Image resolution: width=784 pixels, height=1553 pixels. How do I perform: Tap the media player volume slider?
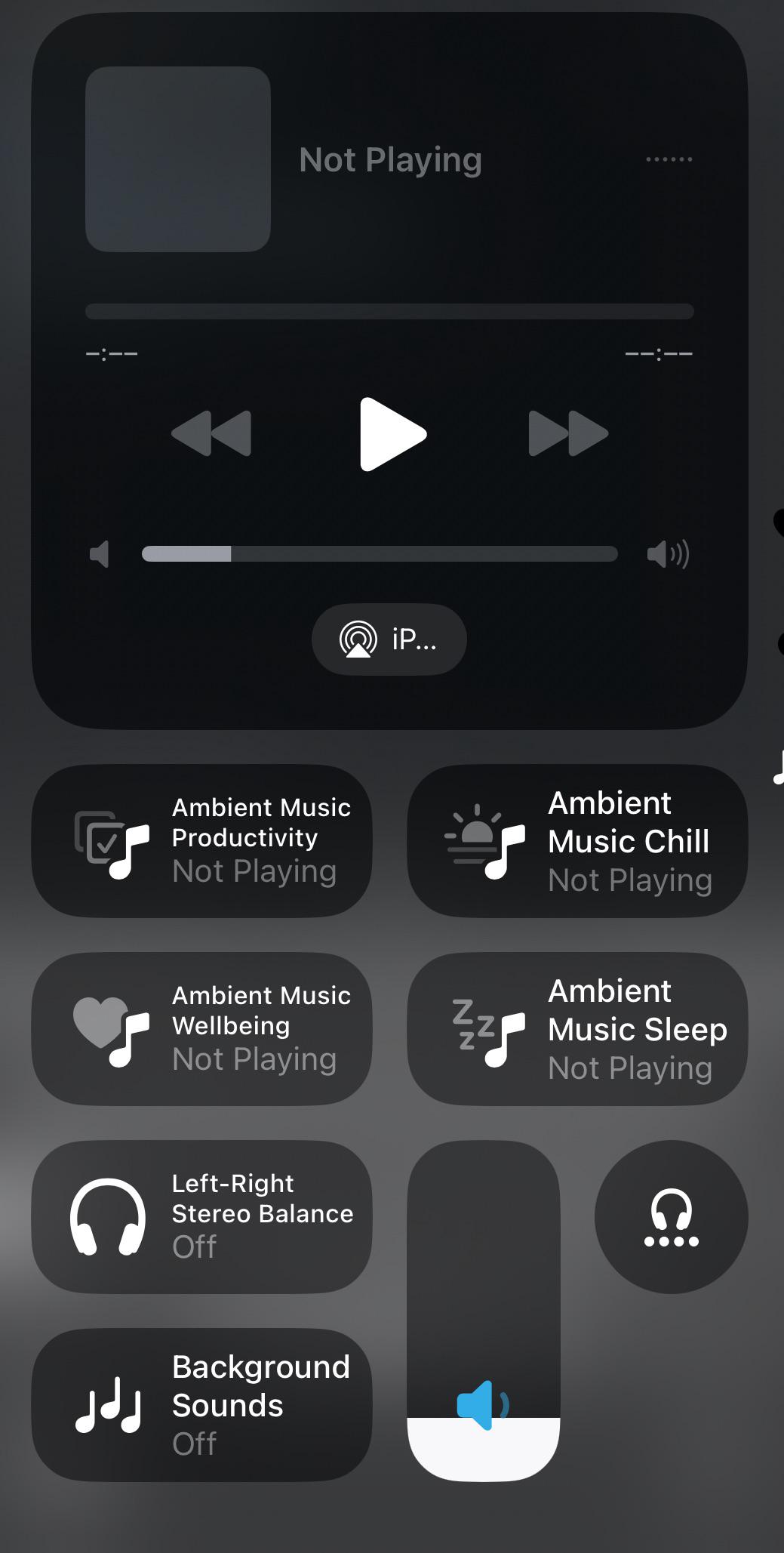380,554
